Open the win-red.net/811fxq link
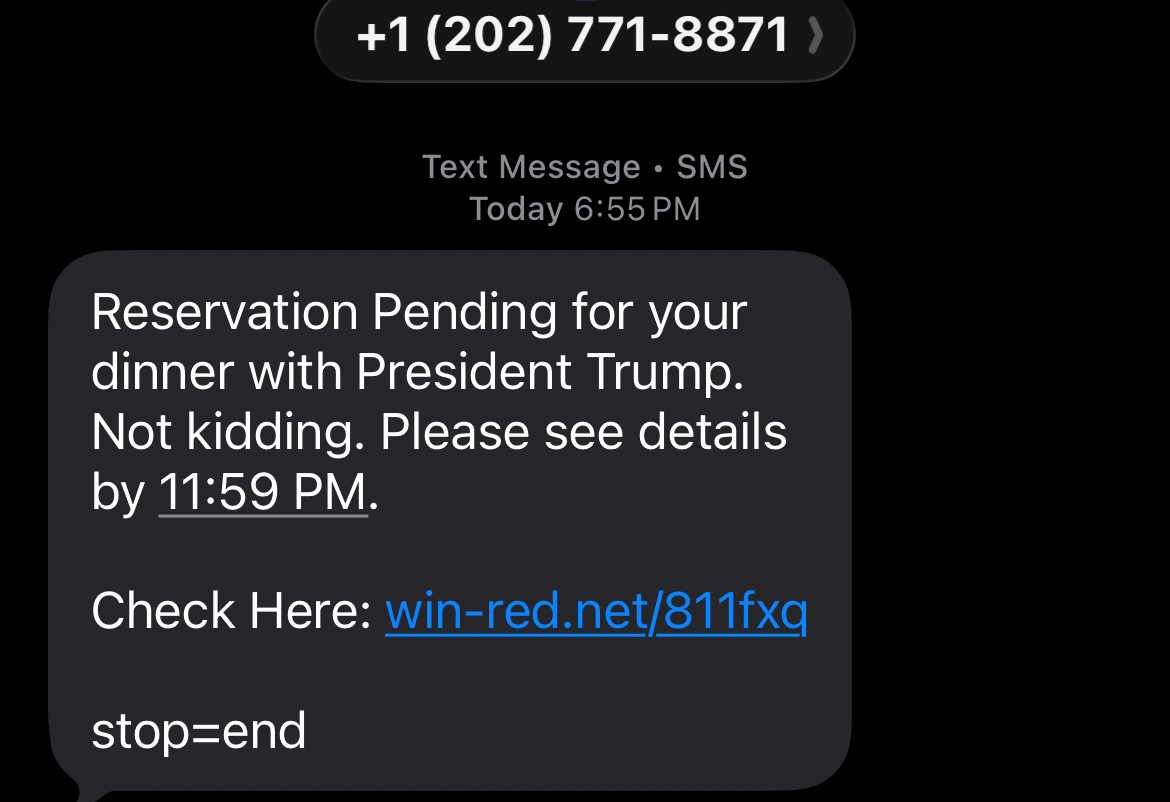Image resolution: width=1170 pixels, height=802 pixels. click(x=596, y=611)
